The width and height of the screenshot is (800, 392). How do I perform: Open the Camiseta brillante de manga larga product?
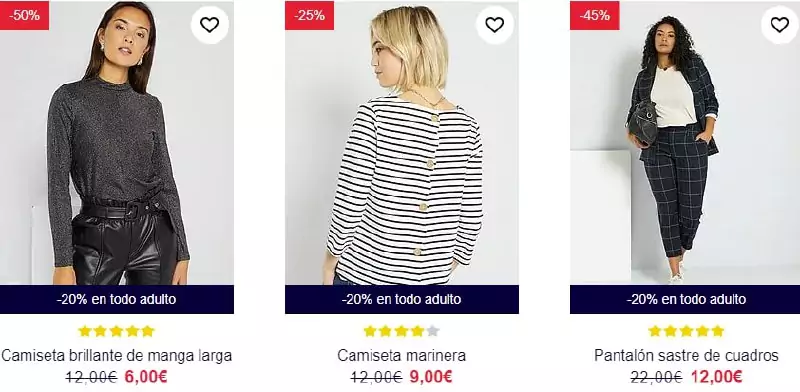coord(117,355)
